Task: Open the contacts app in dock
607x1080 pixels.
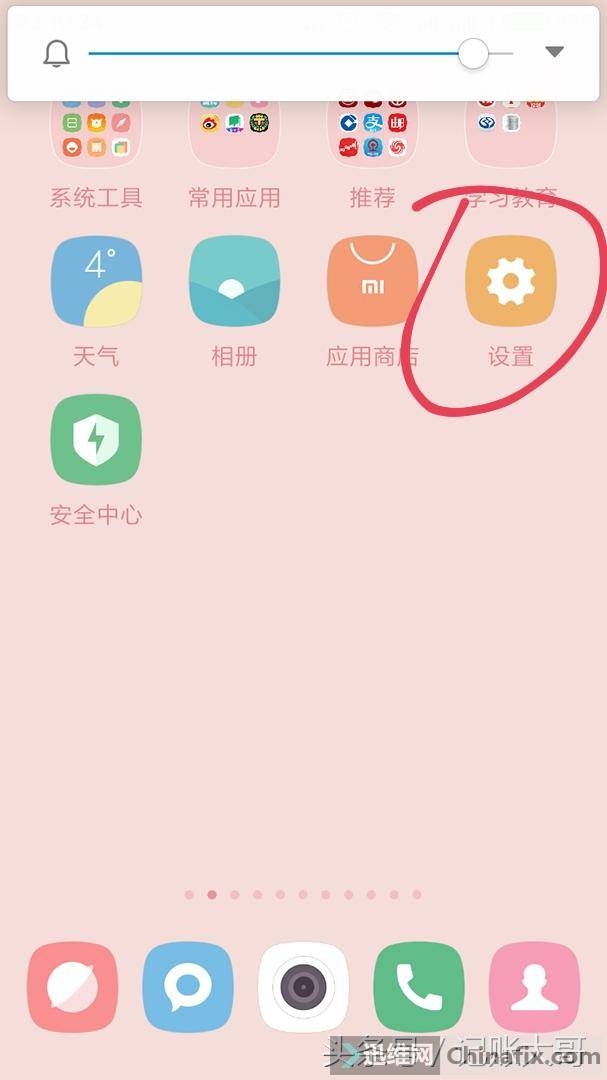Action: point(534,987)
